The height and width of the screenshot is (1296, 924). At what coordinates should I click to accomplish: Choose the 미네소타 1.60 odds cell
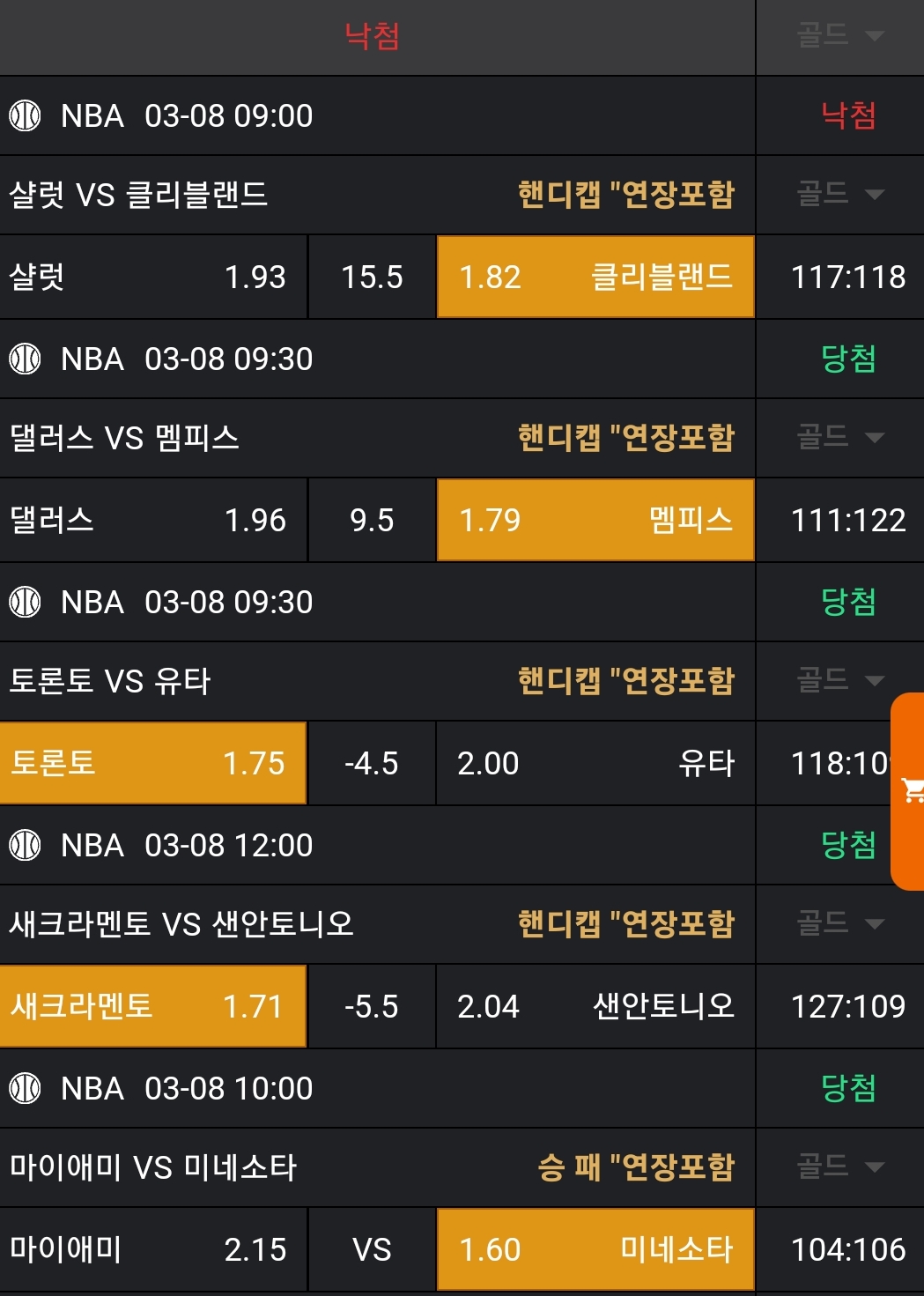tap(595, 1249)
